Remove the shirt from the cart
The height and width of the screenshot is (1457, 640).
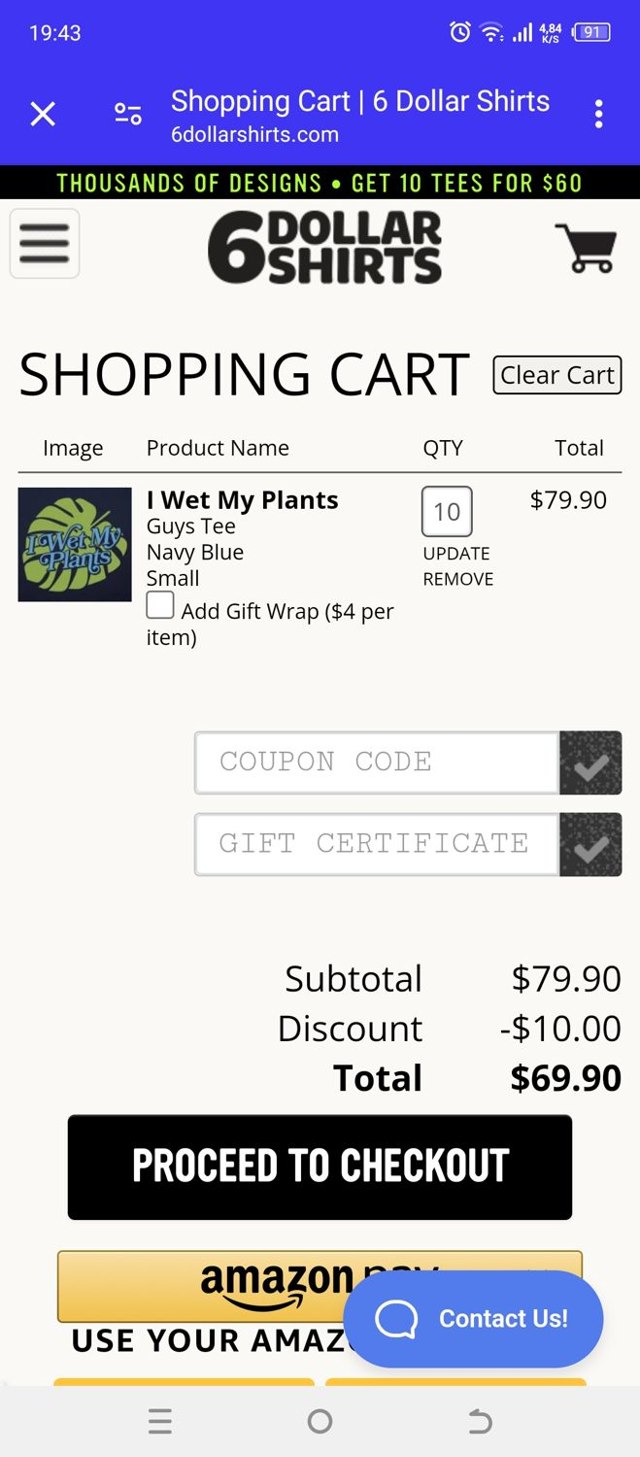458,579
